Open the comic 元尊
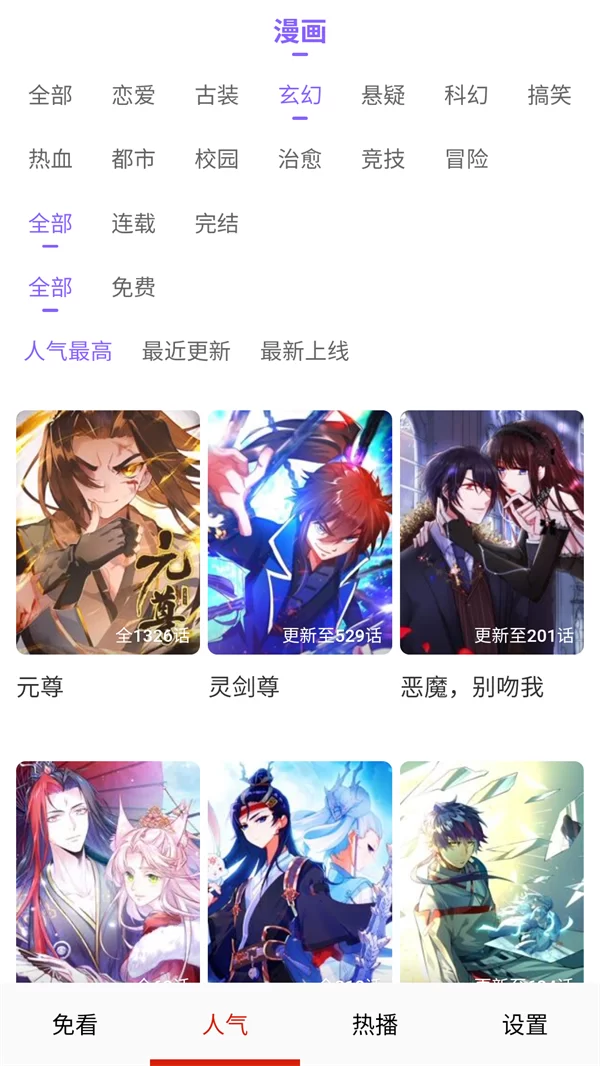 click(108, 532)
